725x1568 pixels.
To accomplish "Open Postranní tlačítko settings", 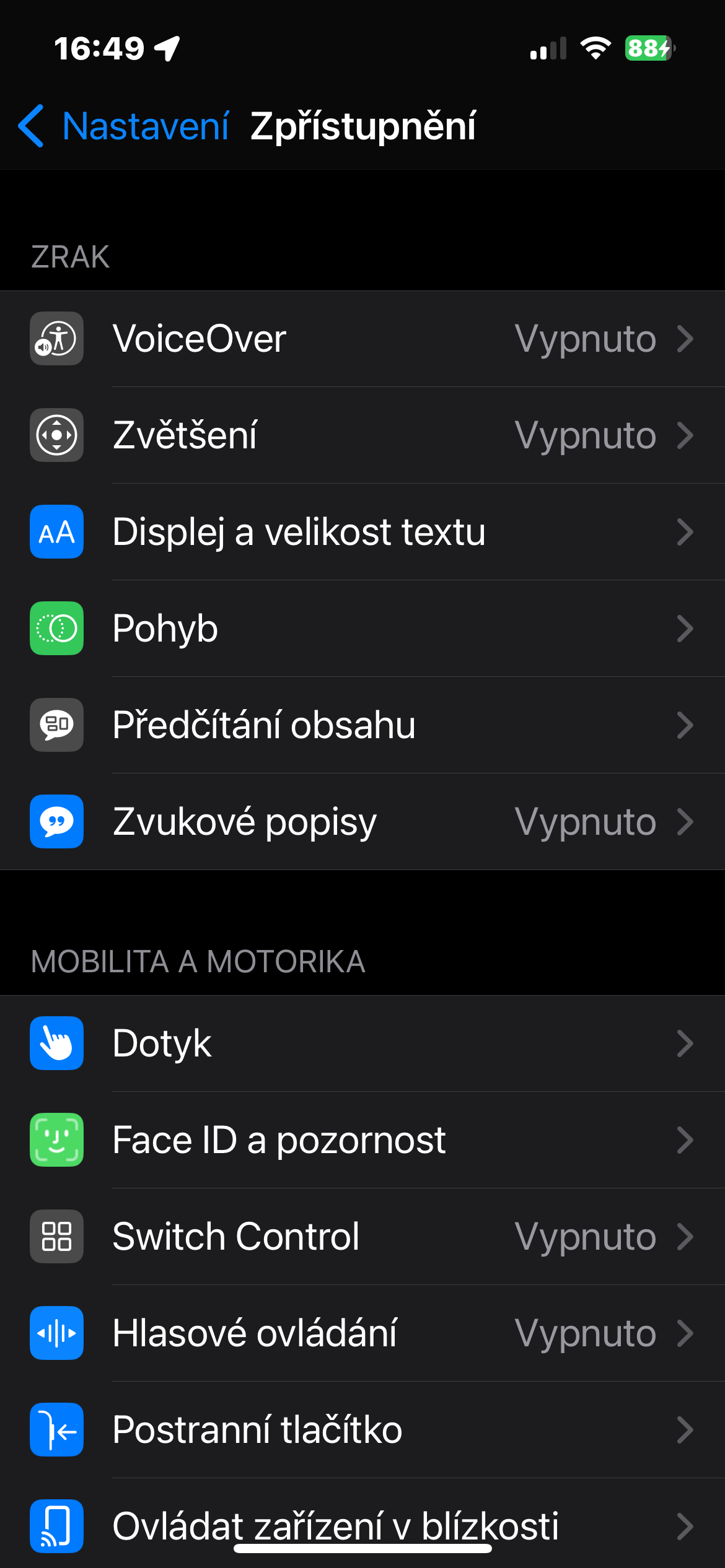I will point(362,1430).
